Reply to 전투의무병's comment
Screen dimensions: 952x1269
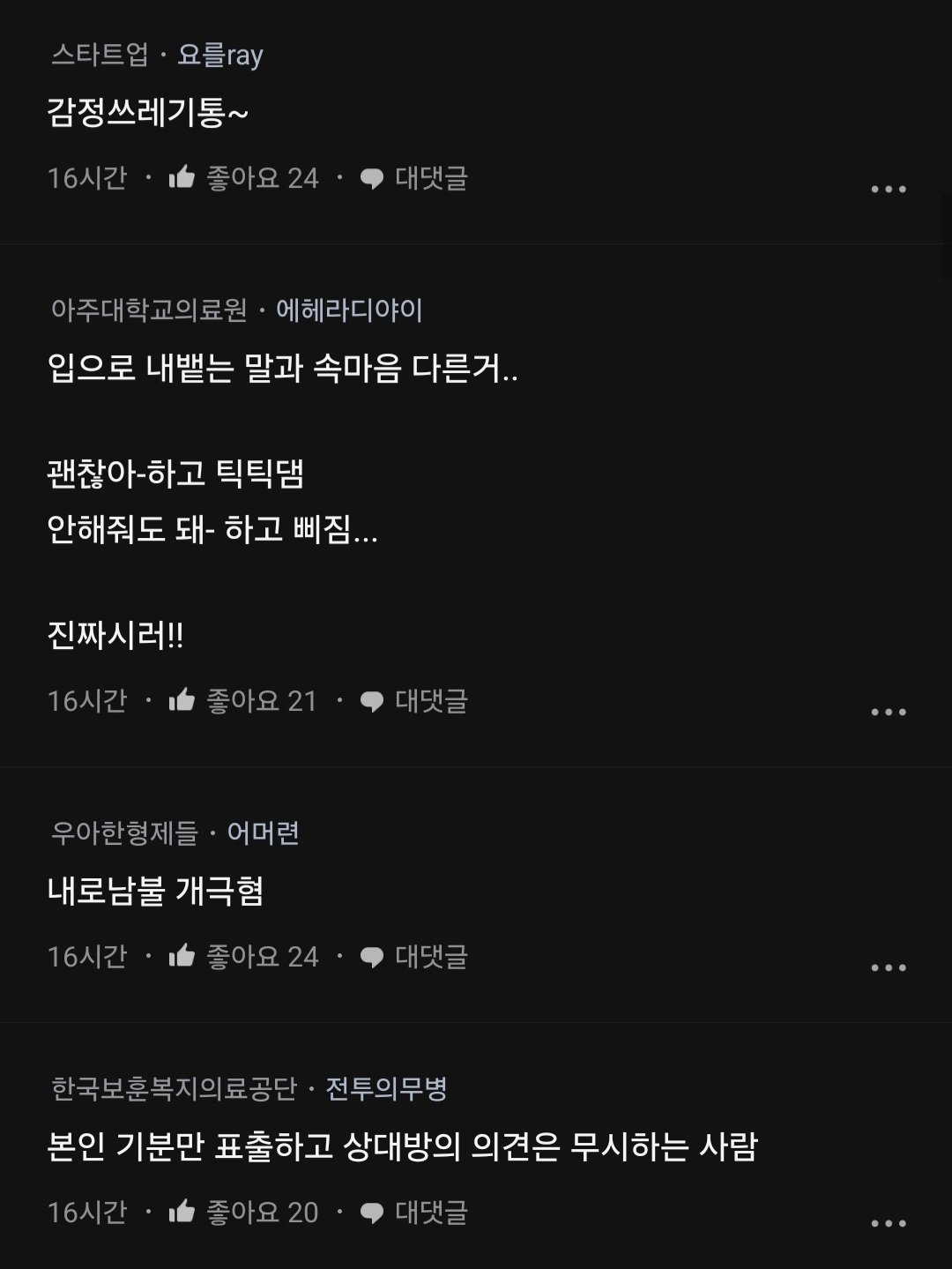[x=414, y=1213]
